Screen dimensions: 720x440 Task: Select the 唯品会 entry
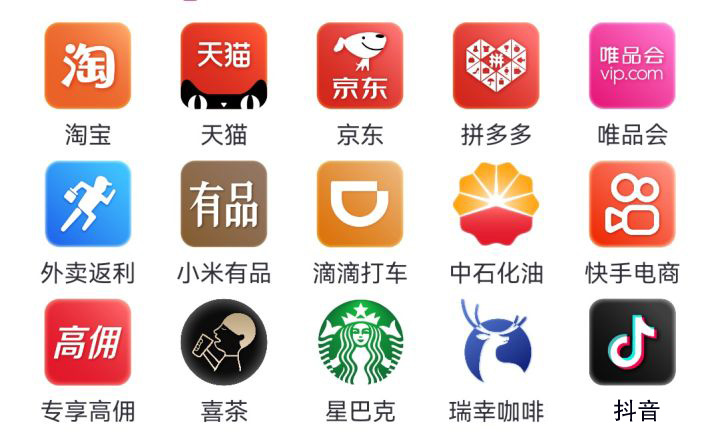pyautogui.click(x=632, y=66)
